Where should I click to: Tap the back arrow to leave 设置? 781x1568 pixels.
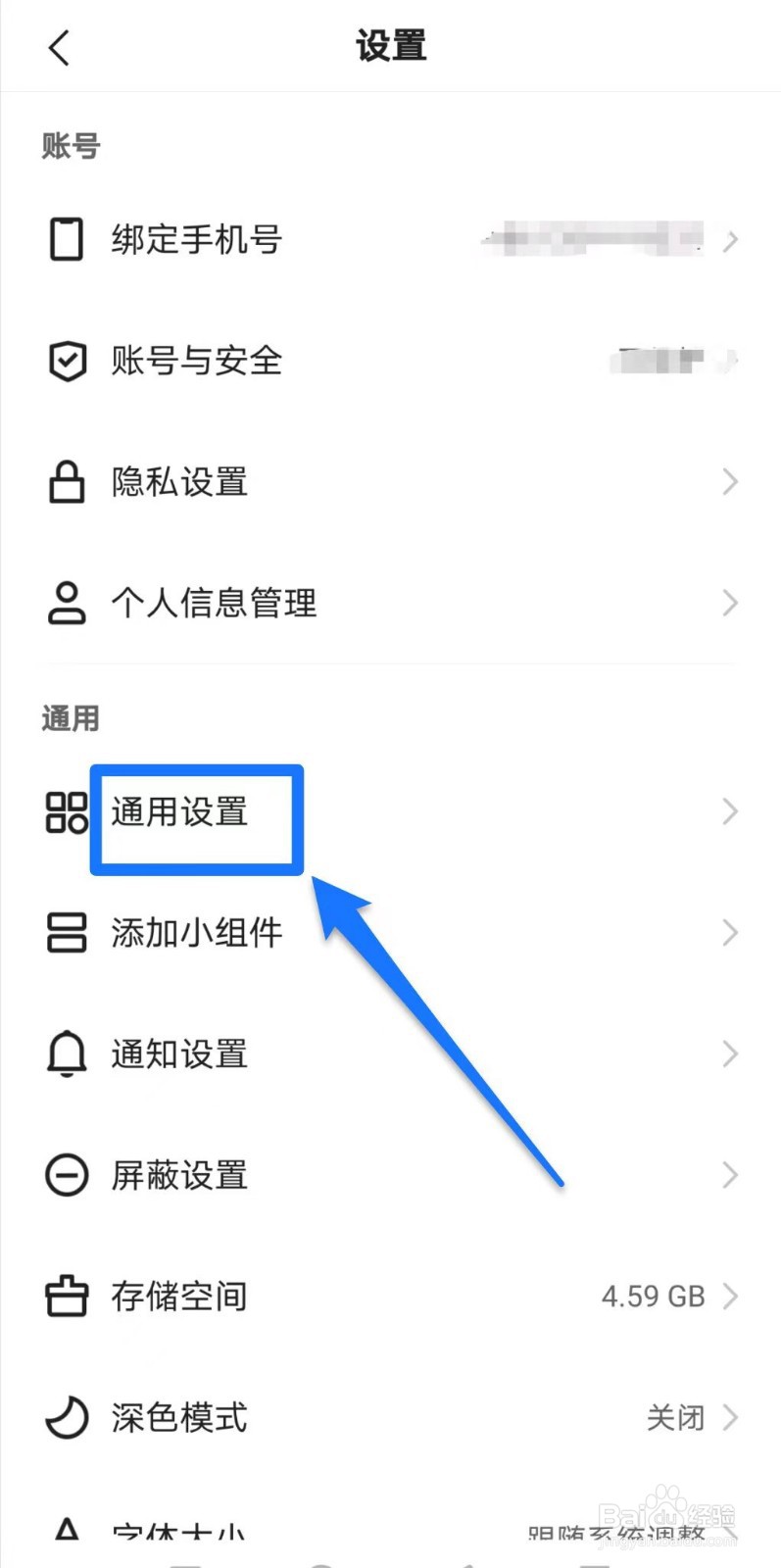tap(59, 46)
